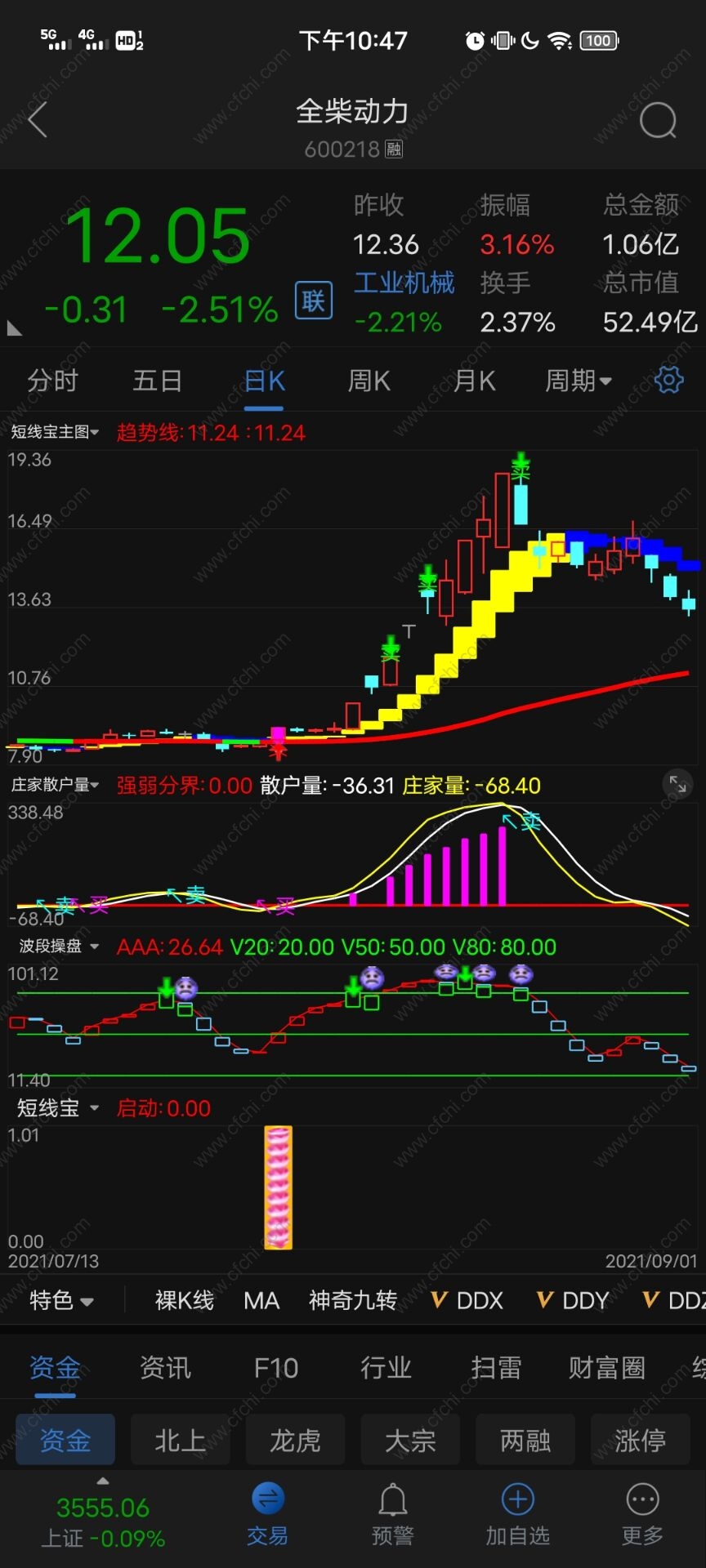Choose the MA indicator

[x=261, y=1300]
